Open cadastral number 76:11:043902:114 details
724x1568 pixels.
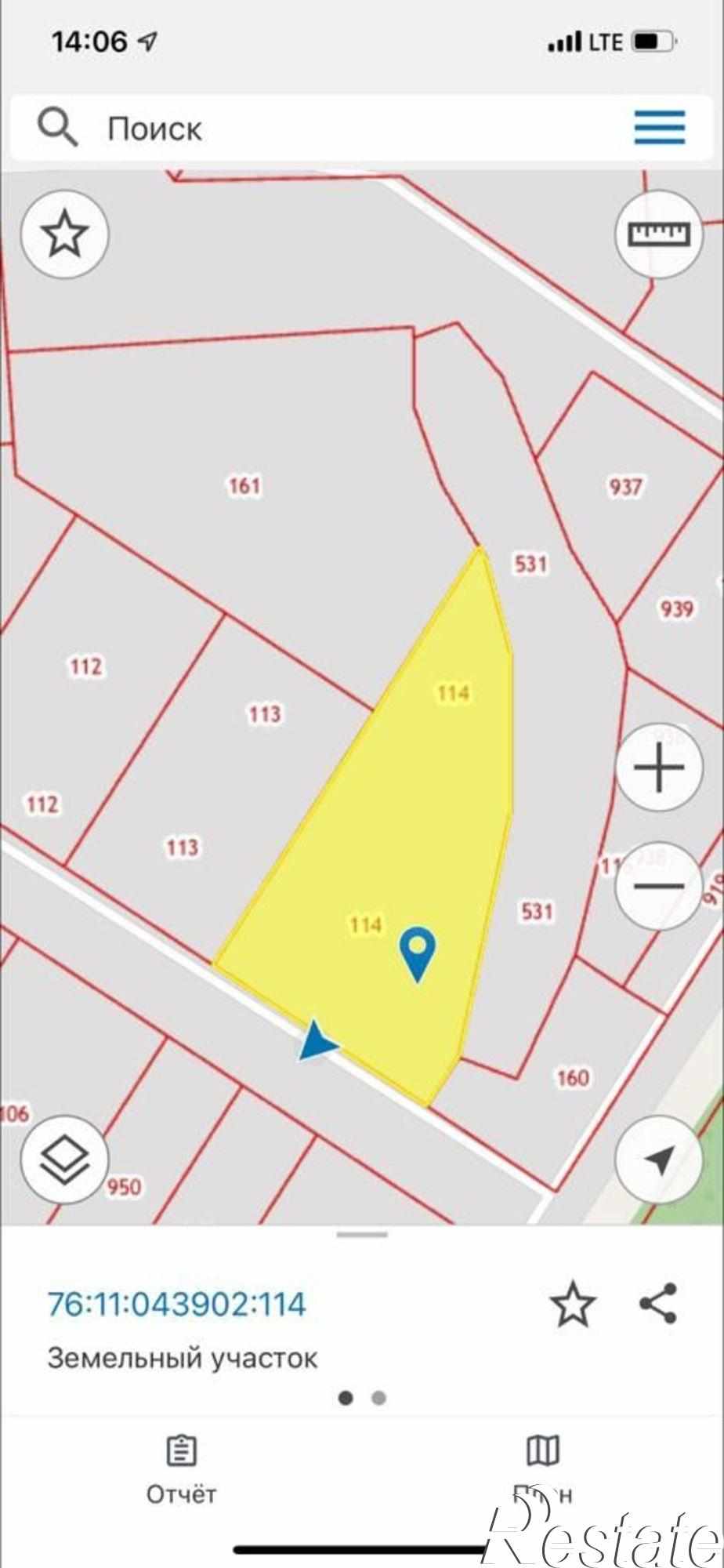(177, 1304)
